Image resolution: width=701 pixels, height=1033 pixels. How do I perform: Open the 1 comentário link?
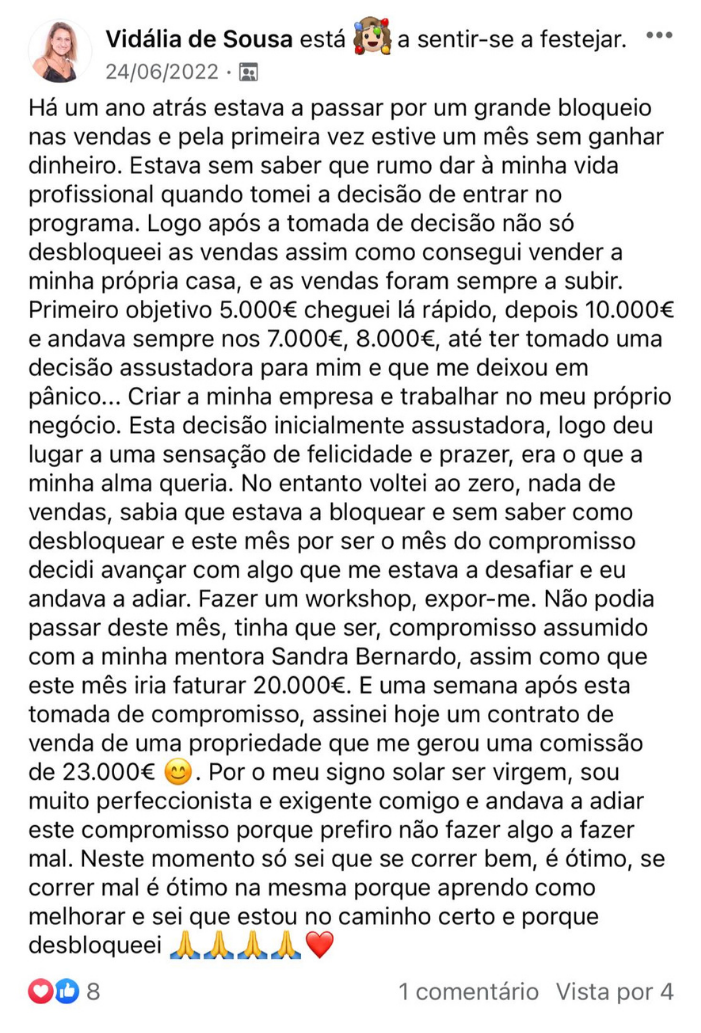(x=468, y=991)
